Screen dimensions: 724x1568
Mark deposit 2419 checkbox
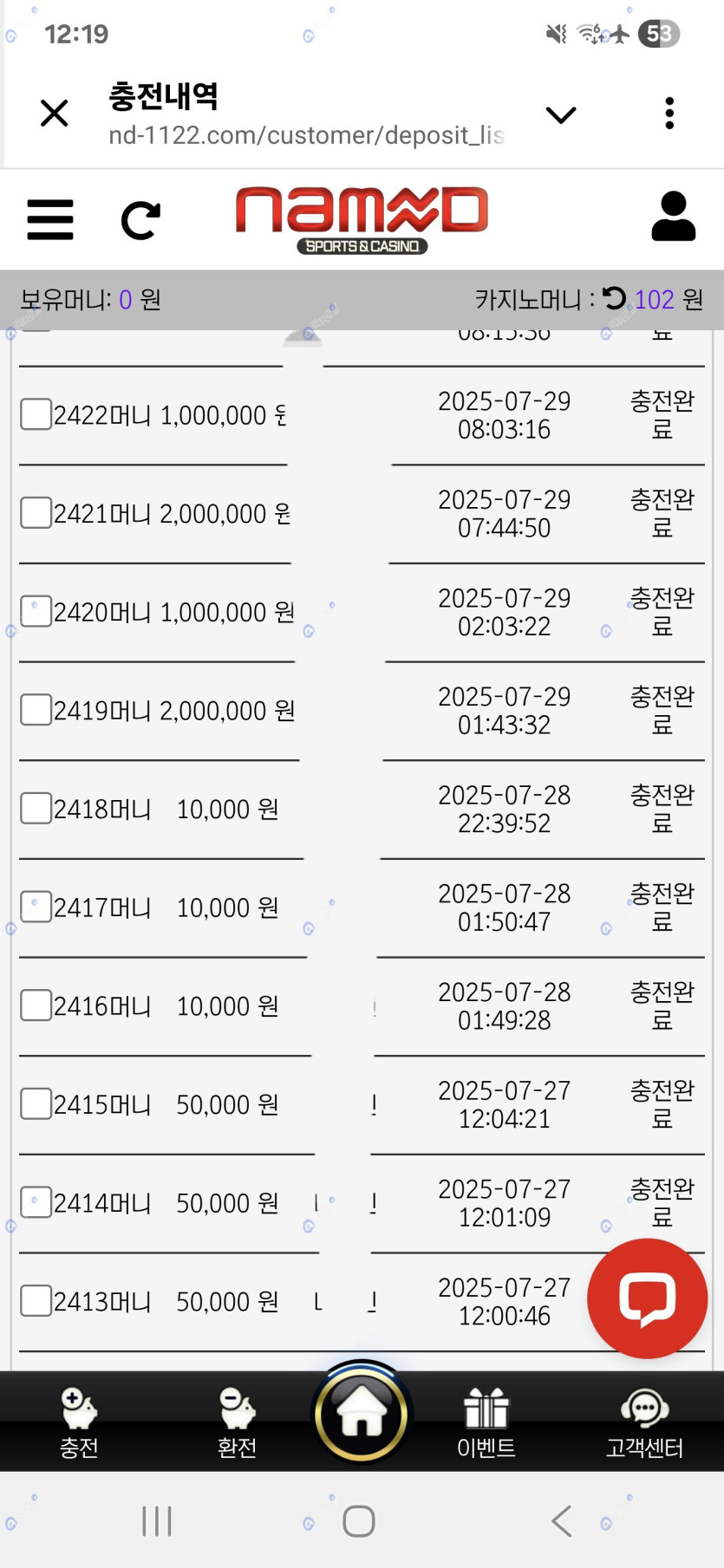click(36, 709)
